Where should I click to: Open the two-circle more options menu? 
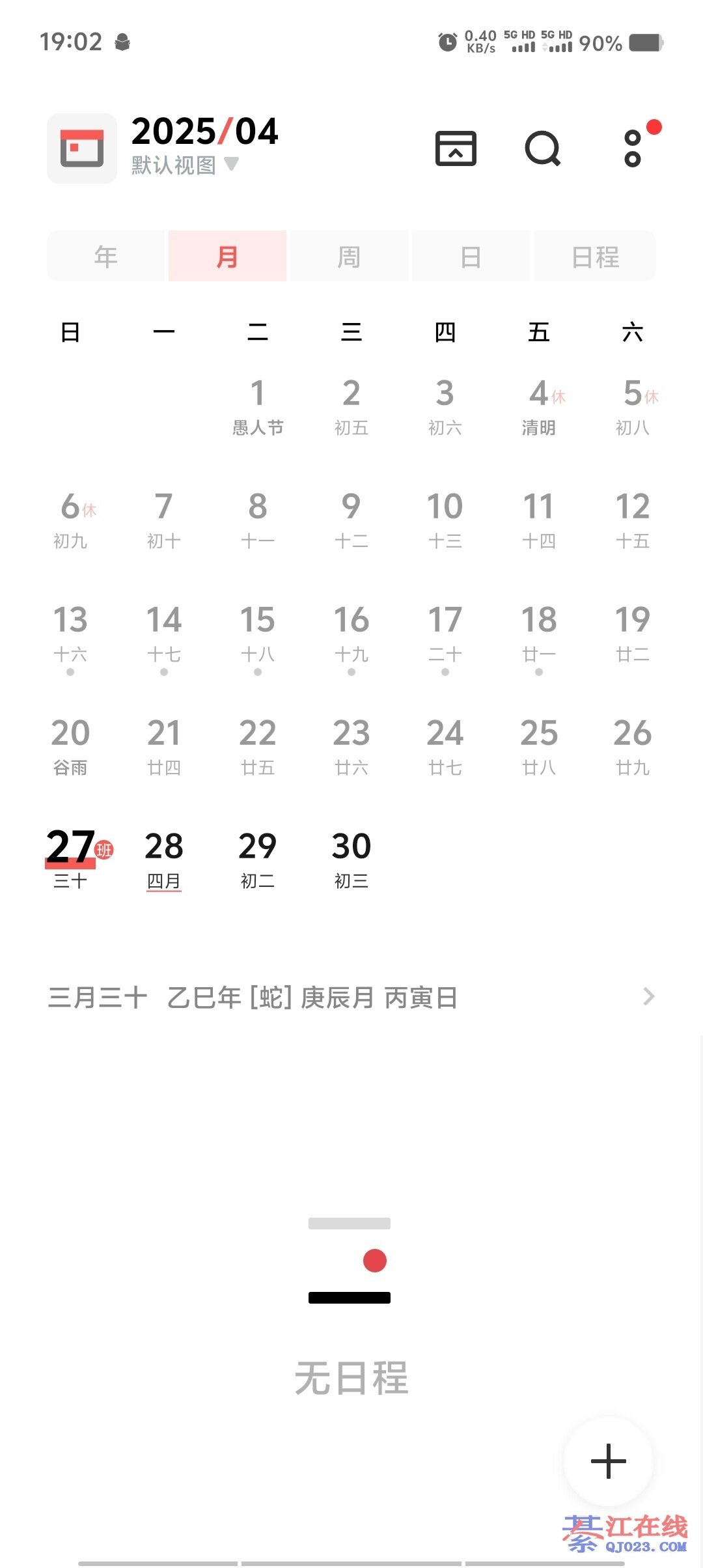click(633, 149)
